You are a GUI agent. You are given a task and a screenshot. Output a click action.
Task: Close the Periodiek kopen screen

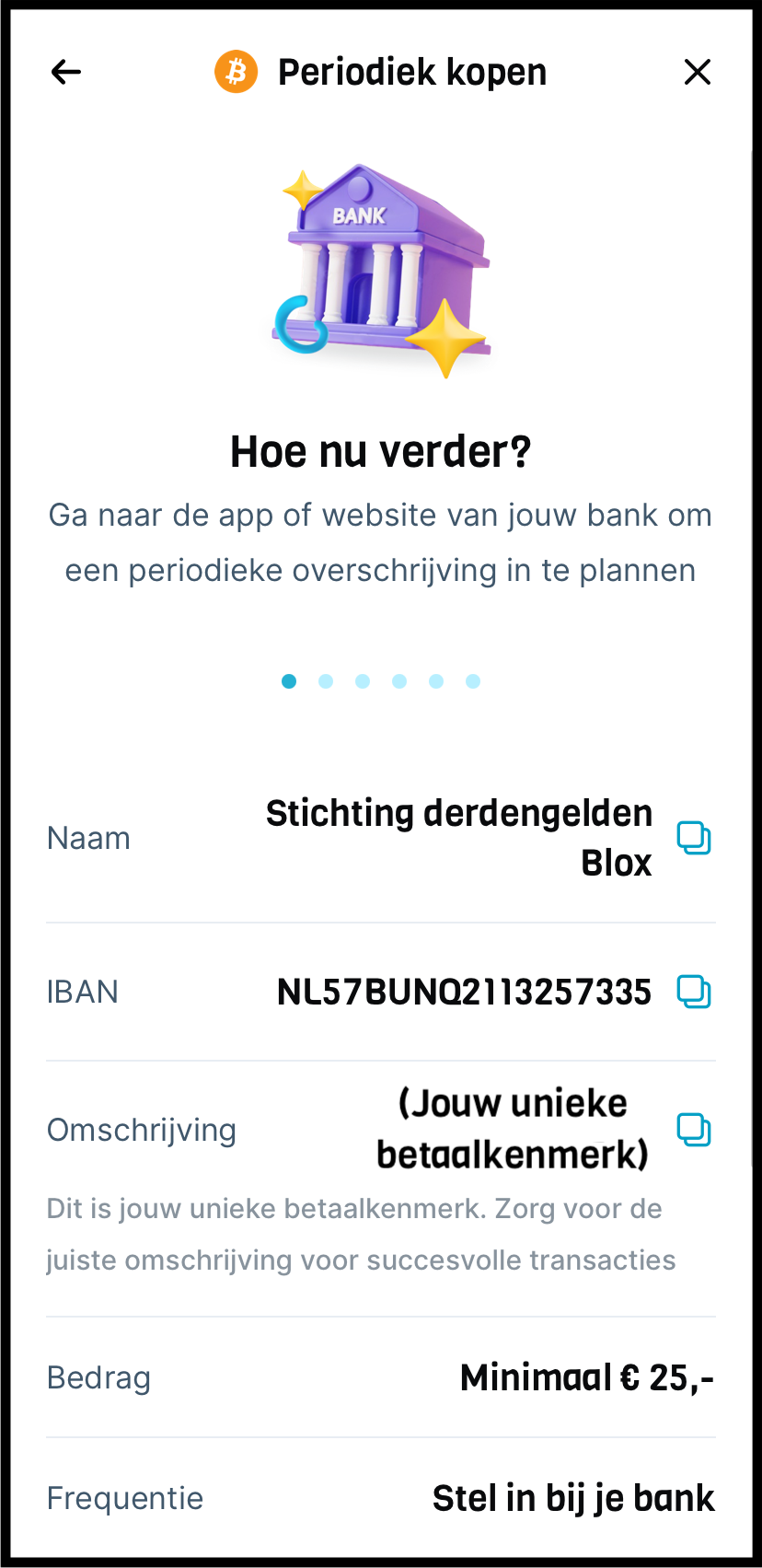[698, 72]
